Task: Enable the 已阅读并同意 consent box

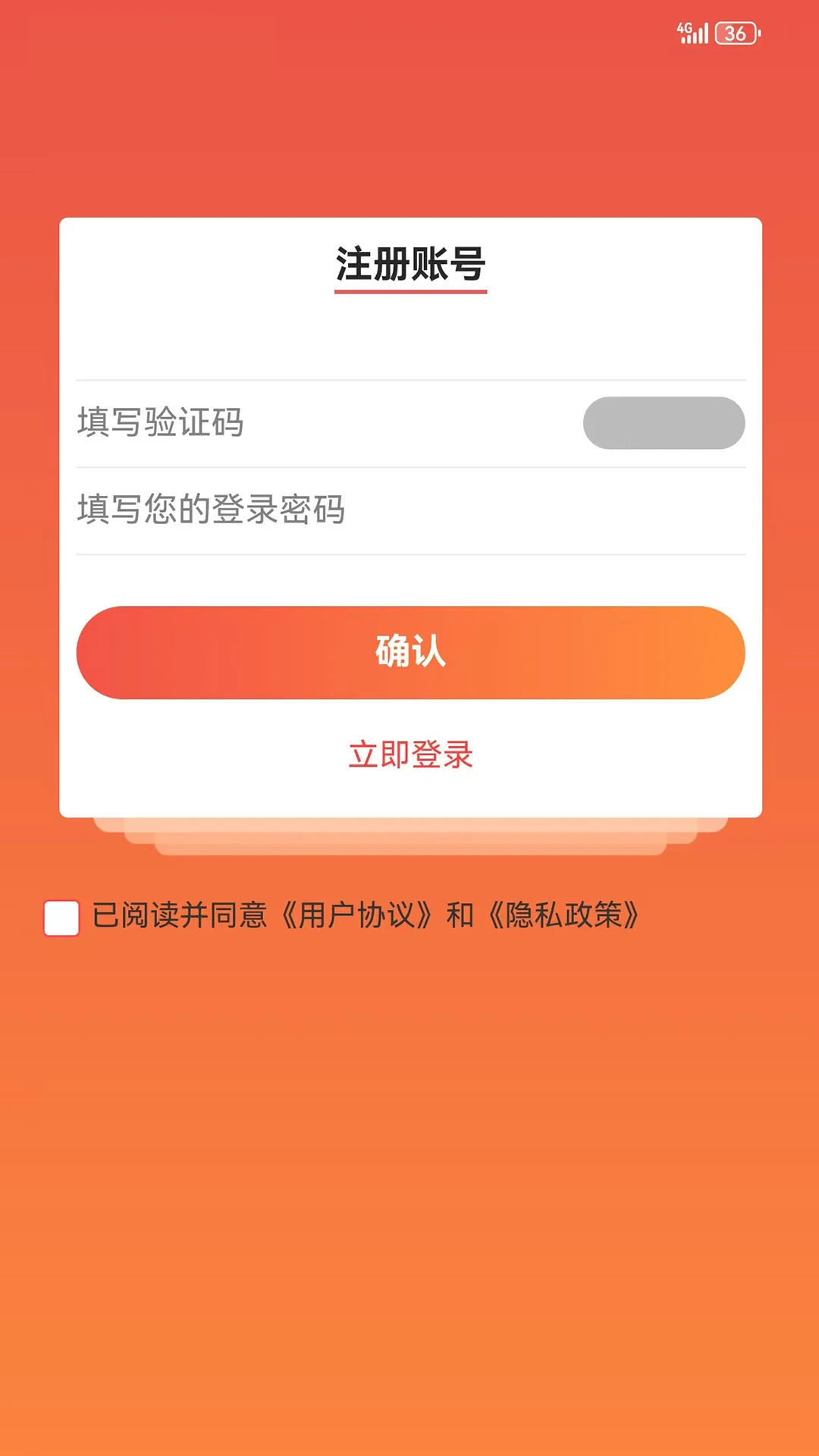Action: click(x=61, y=918)
